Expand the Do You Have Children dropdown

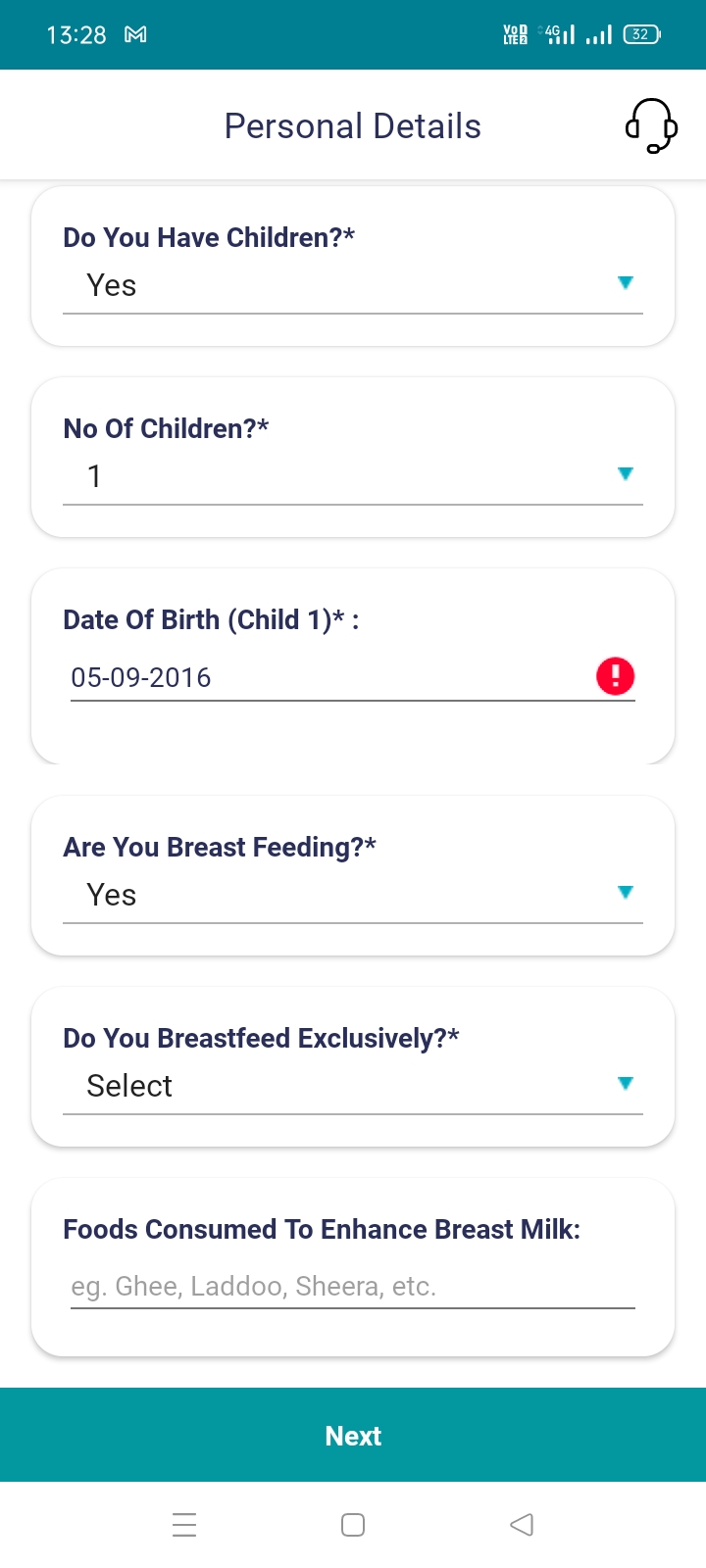353,285
